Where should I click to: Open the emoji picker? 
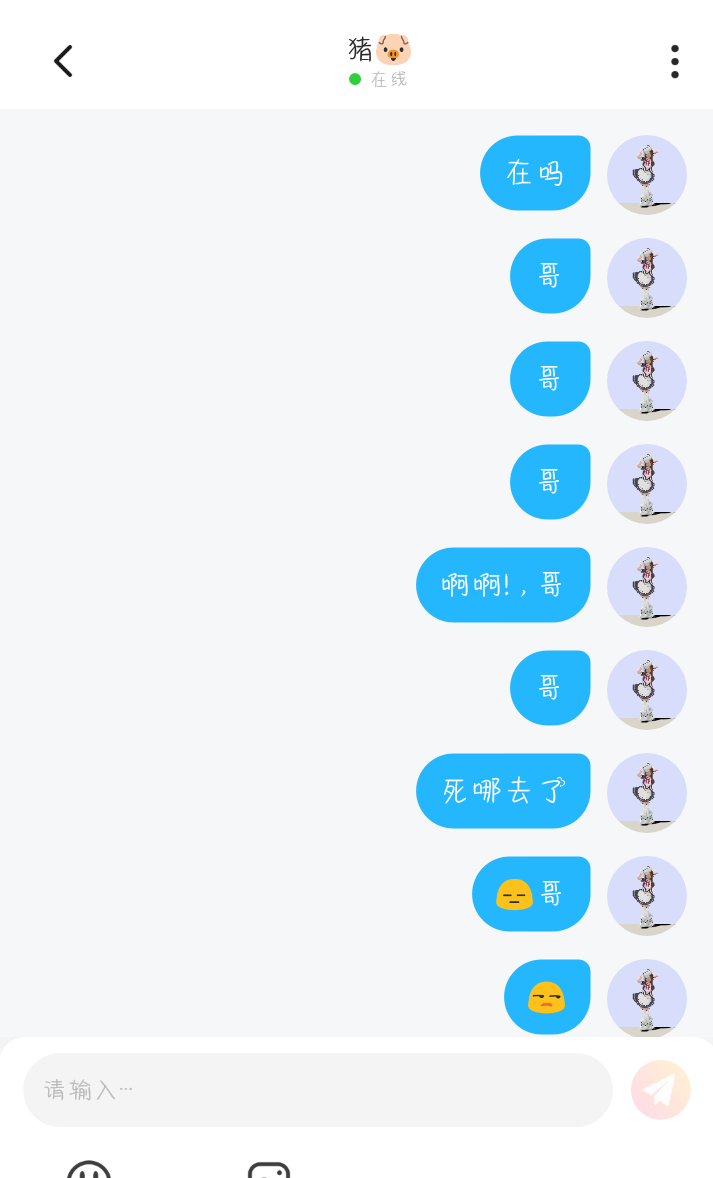[x=89, y=1169]
